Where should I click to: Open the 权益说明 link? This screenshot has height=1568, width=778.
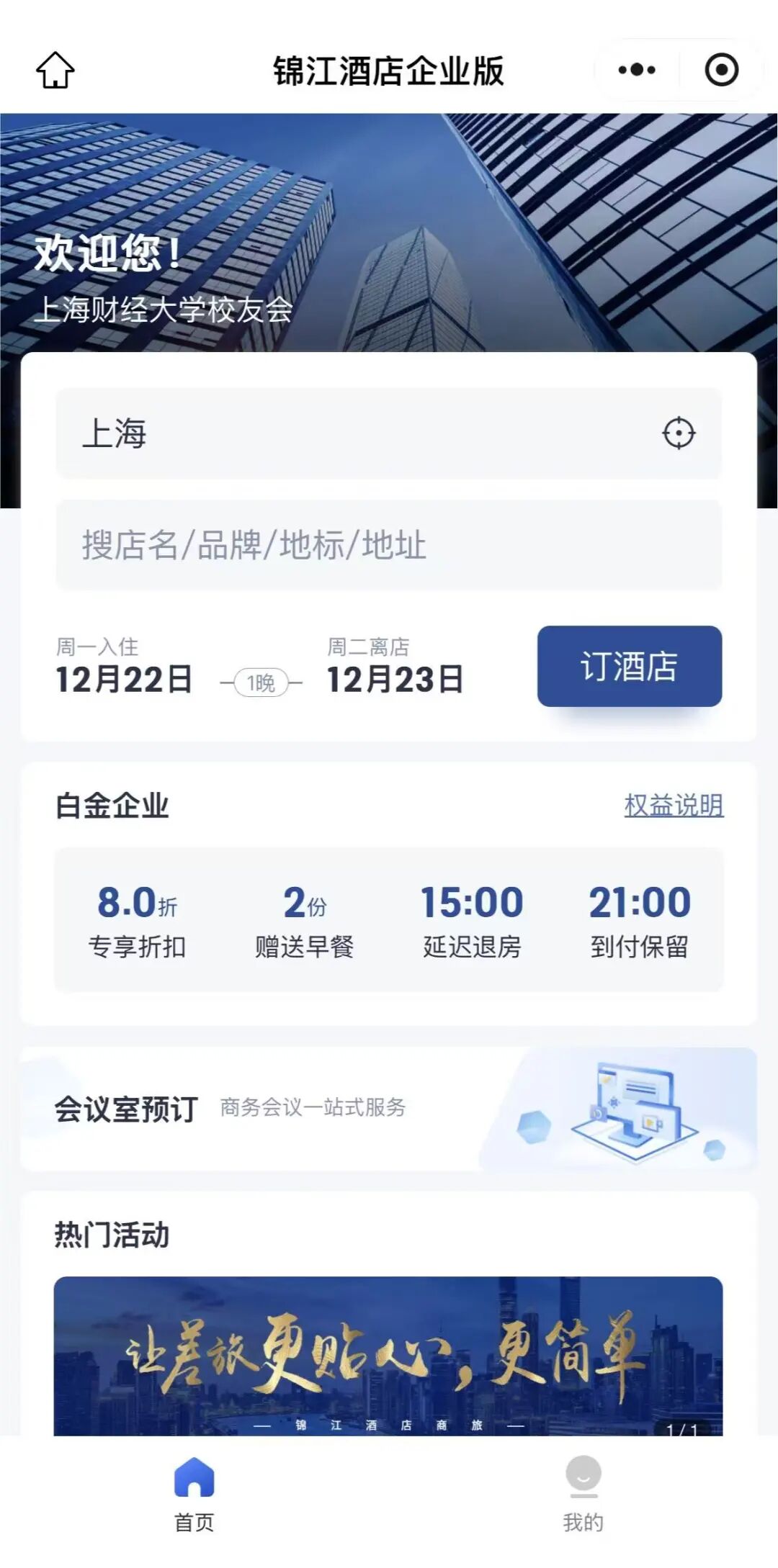[x=674, y=806]
